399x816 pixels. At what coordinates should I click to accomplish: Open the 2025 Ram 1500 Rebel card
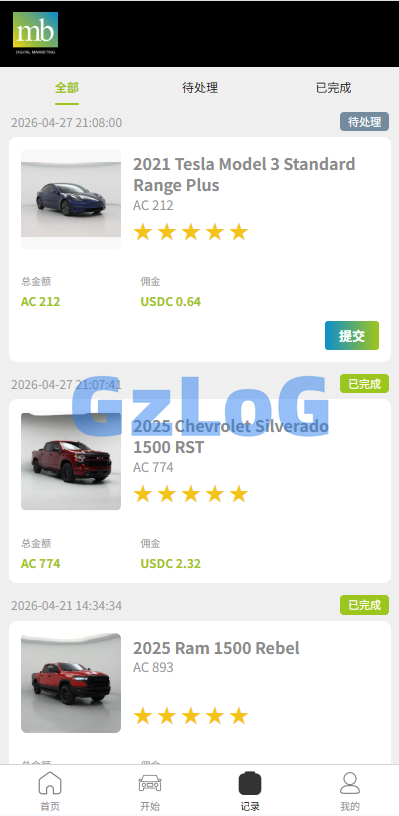(x=200, y=692)
